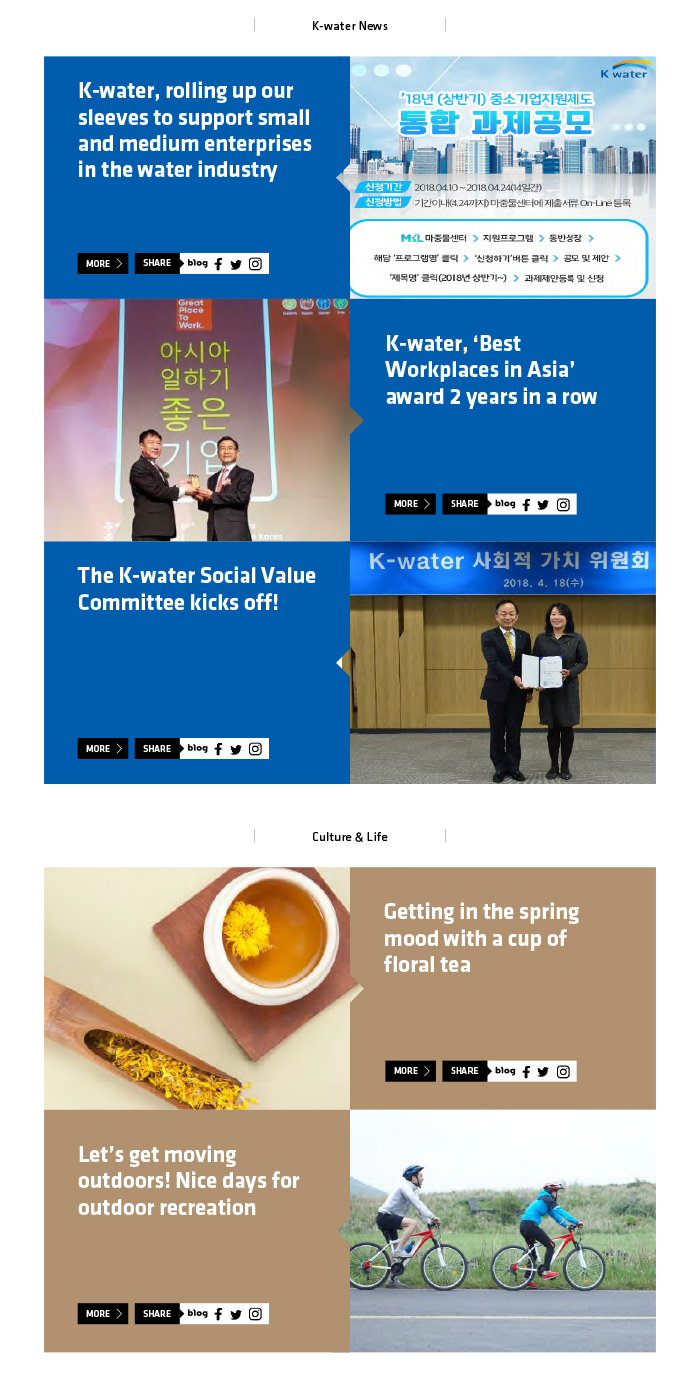Image resolution: width=700 pixels, height=1377 pixels.
Task: Open the cyclists photo tile
Action: pos(503,1231)
